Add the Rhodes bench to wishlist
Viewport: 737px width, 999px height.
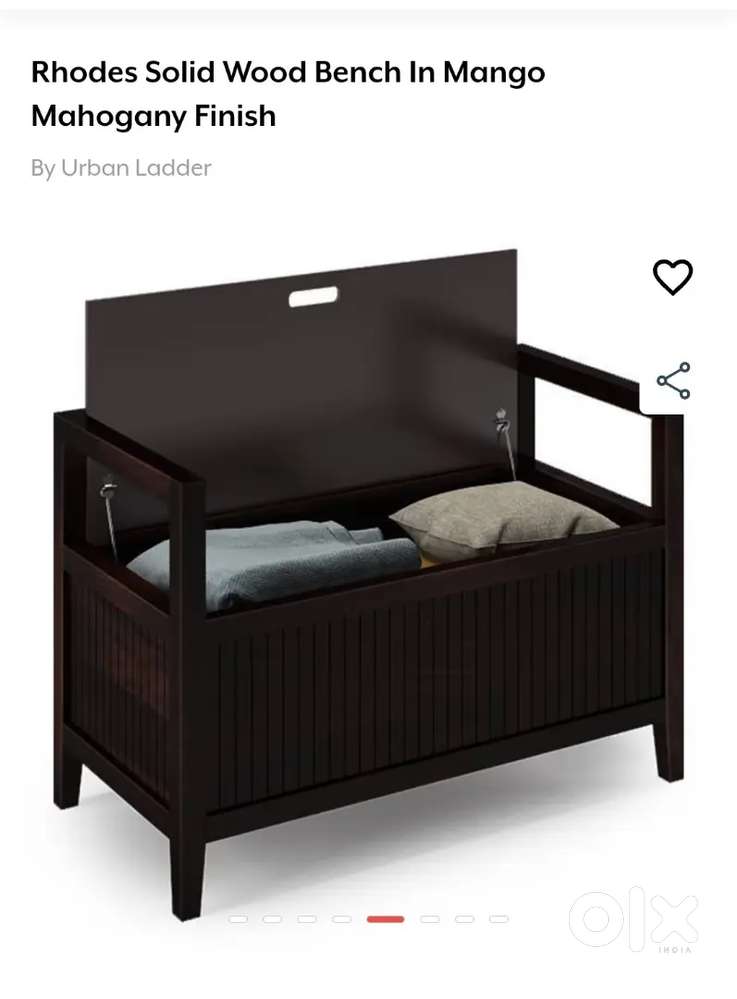pyautogui.click(x=672, y=277)
